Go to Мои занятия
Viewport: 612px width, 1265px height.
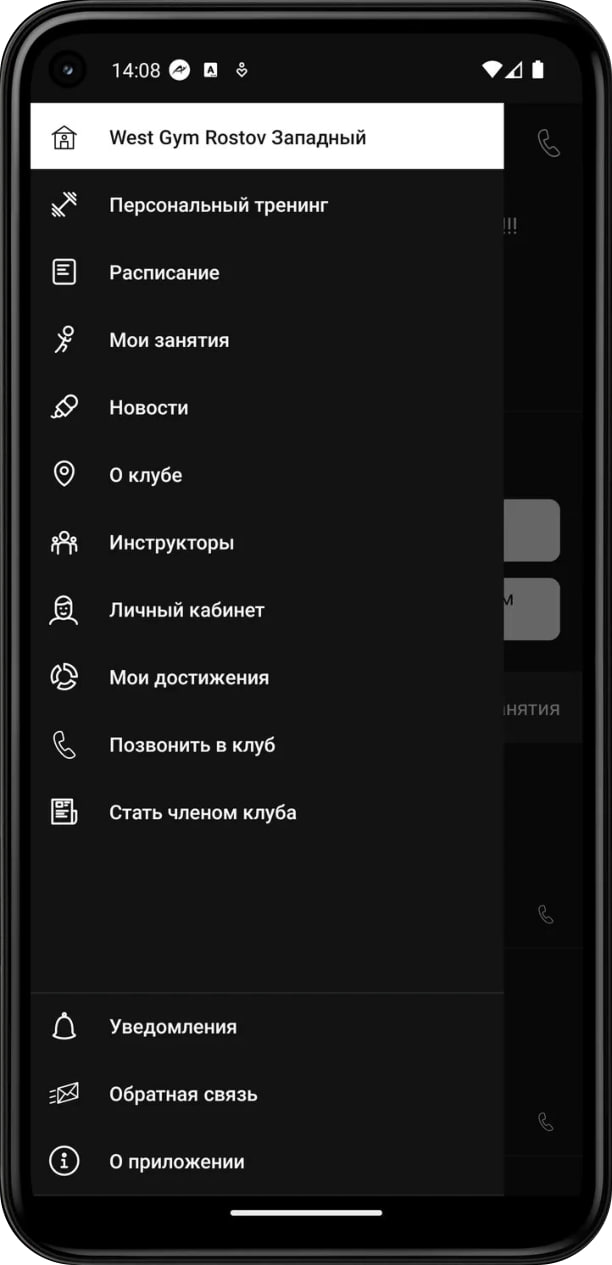pyautogui.click(x=169, y=340)
